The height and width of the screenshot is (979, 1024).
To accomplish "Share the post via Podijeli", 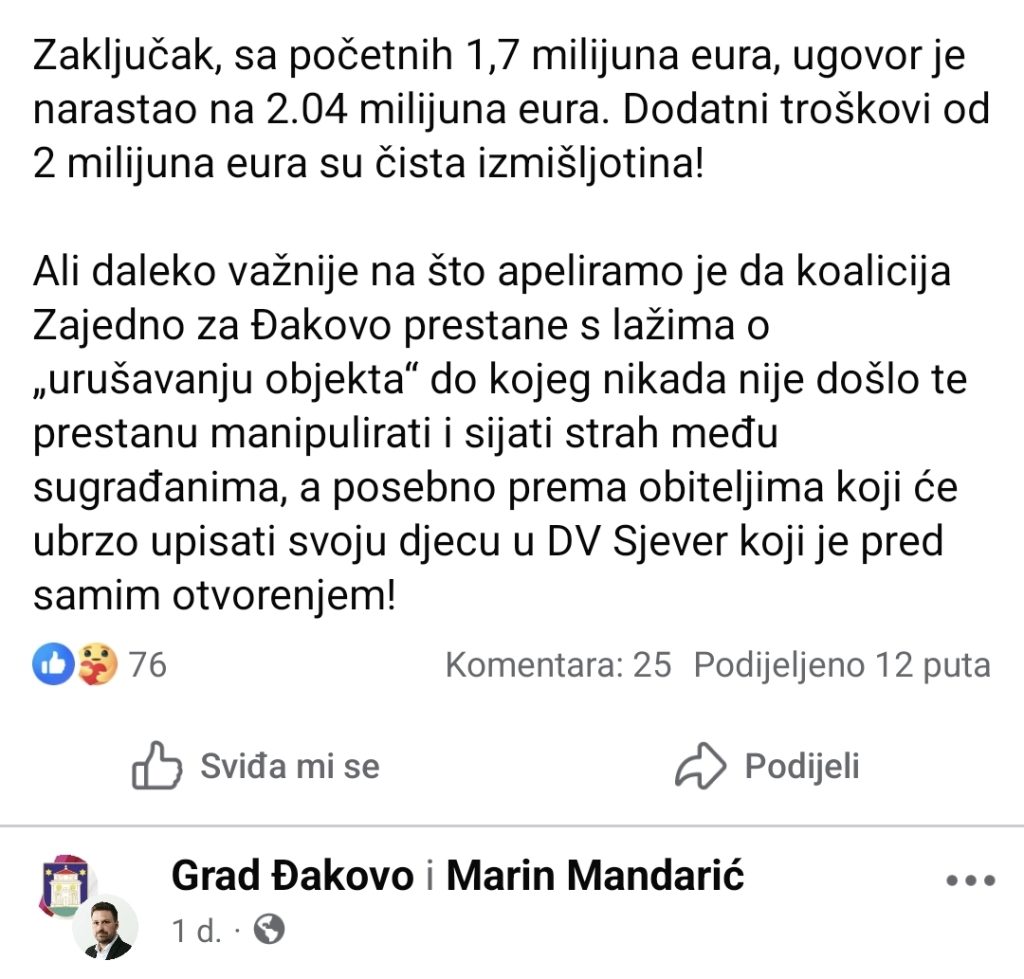I will pyautogui.click(x=768, y=767).
